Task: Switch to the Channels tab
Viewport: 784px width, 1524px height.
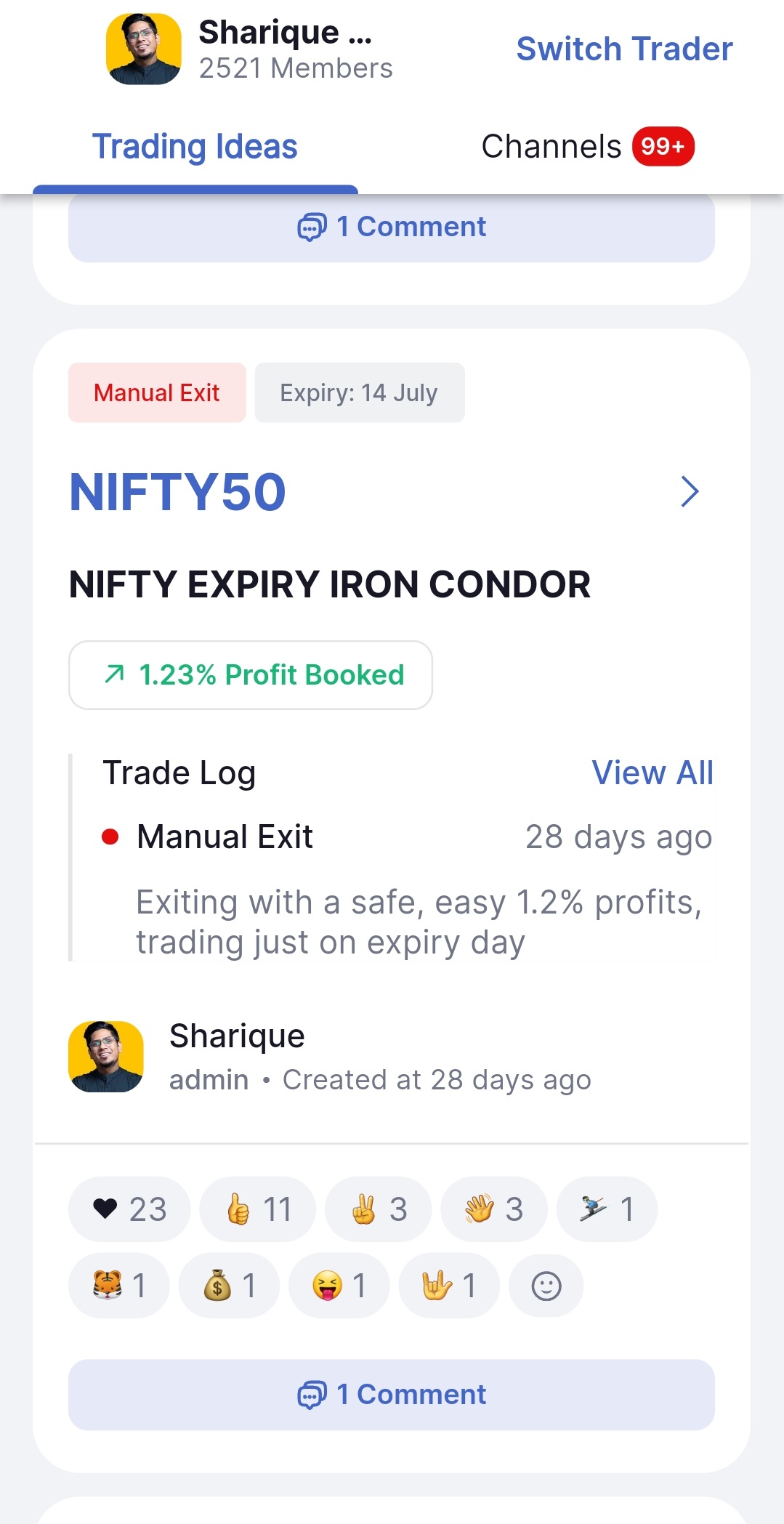Action: [x=587, y=147]
